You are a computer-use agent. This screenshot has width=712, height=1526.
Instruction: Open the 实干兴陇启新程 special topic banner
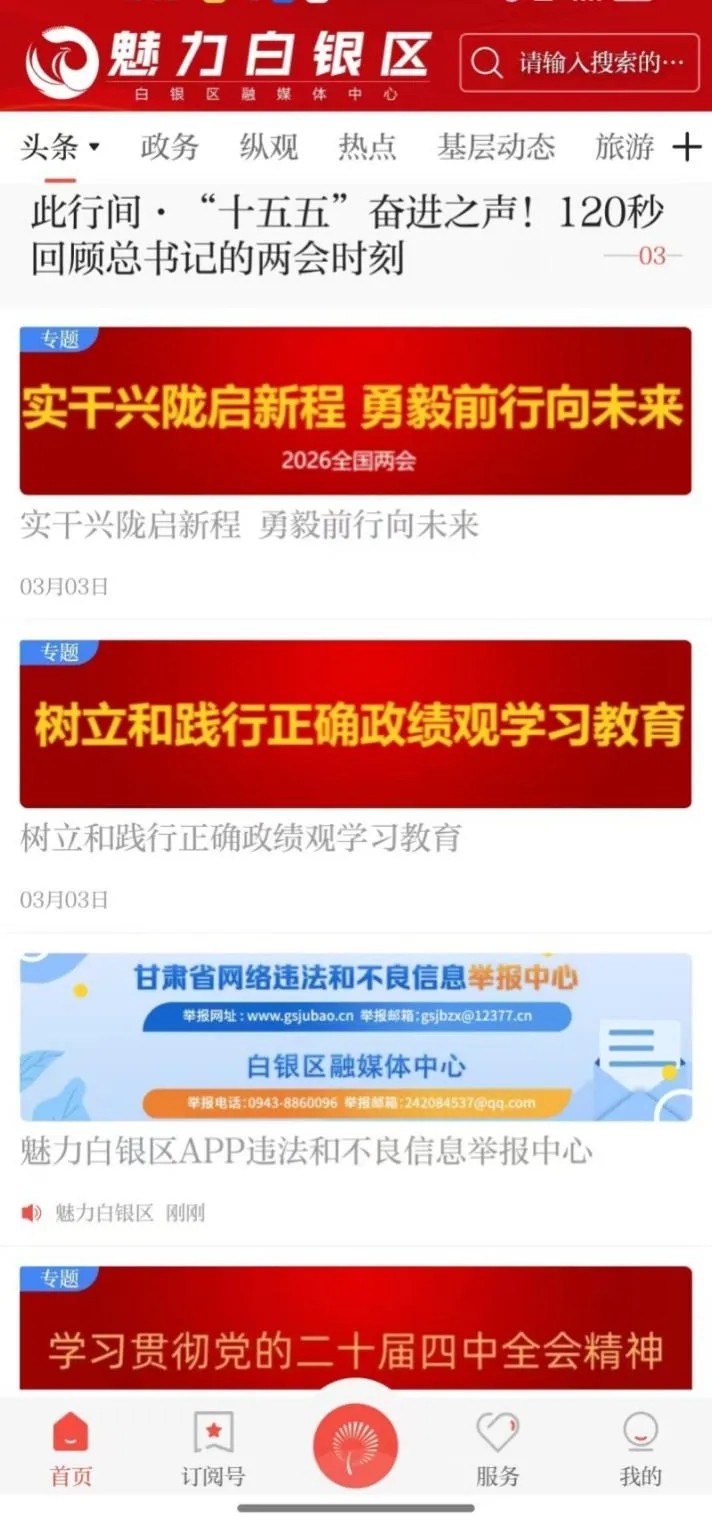(355, 411)
